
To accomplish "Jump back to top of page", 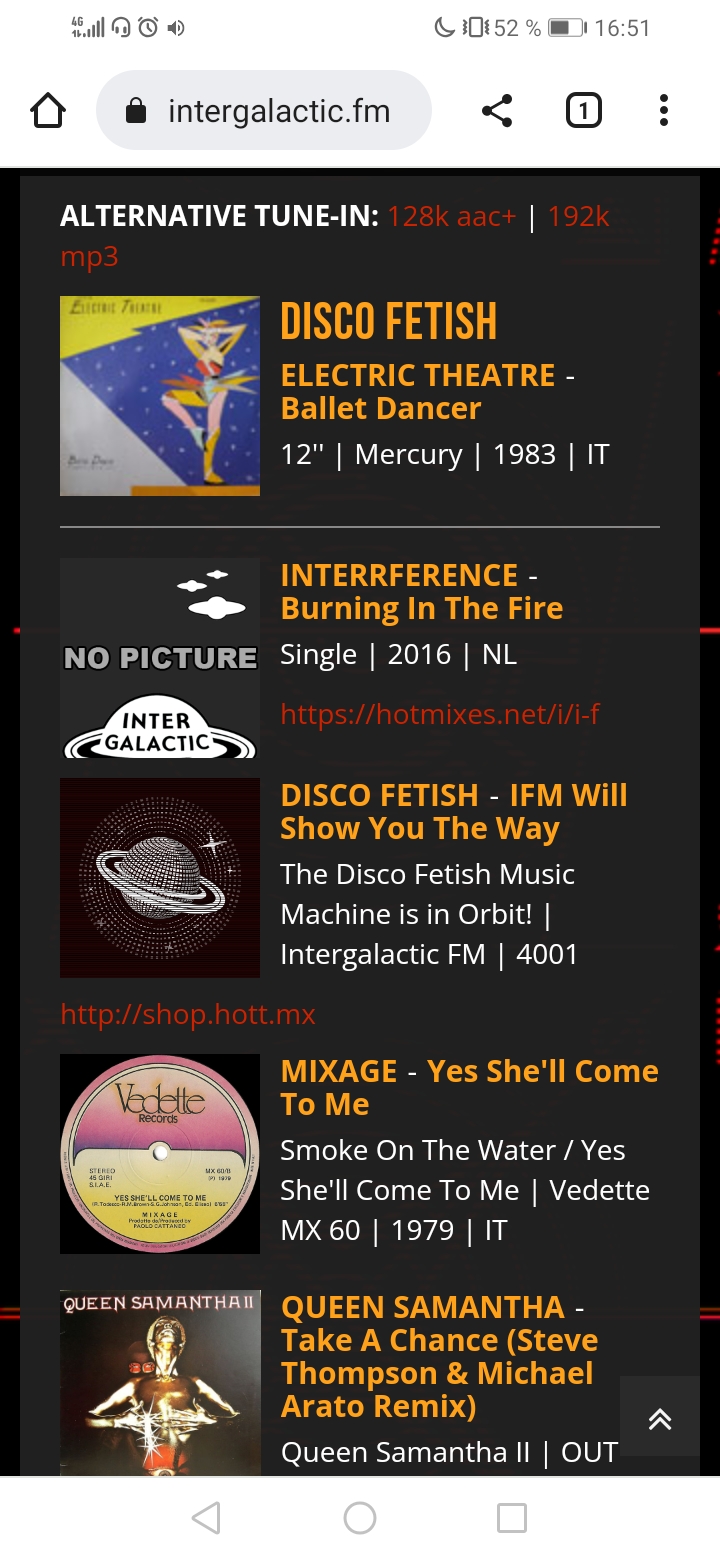I will 660,1417.
